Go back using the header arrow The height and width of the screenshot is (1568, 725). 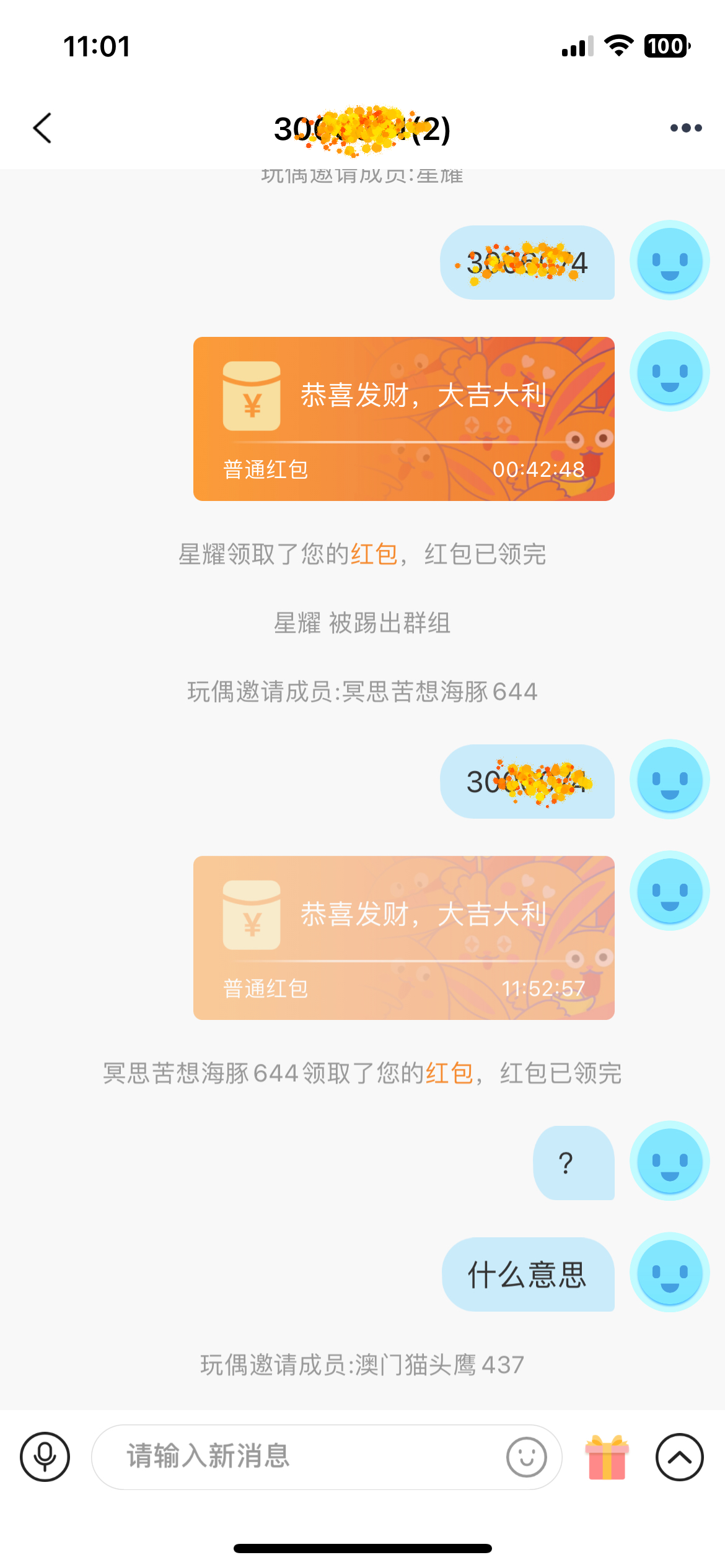(42, 128)
